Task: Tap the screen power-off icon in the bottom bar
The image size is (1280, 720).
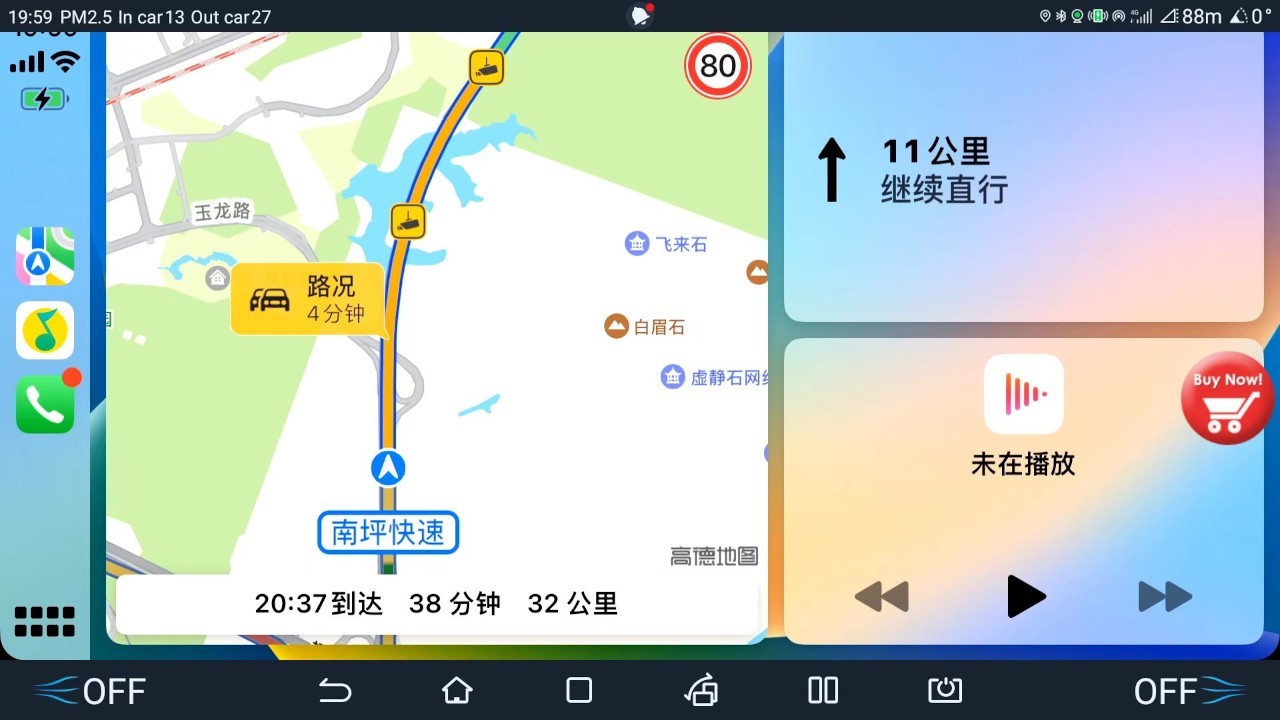Action: pos(944,690)
